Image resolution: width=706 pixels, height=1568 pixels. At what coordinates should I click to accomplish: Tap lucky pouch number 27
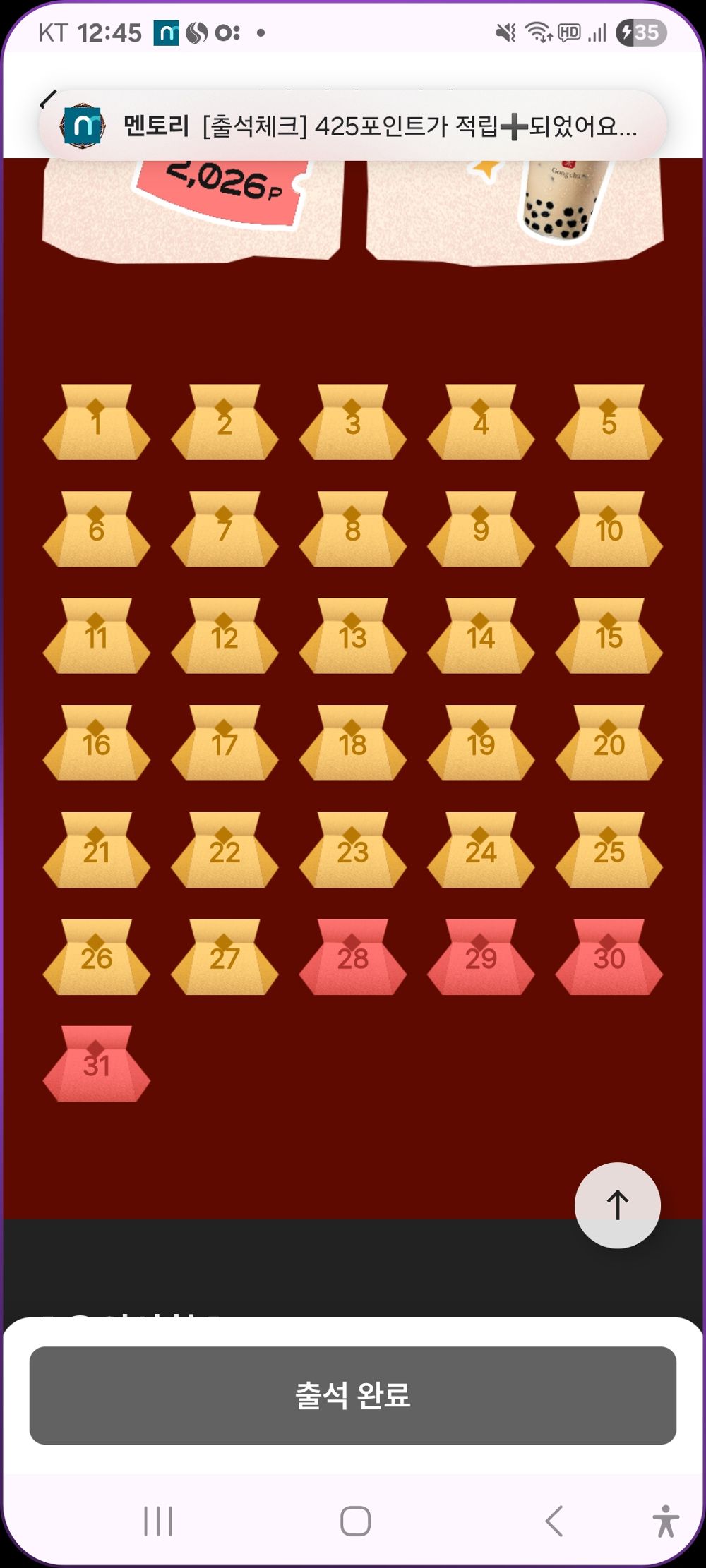[x=225, y=958]
